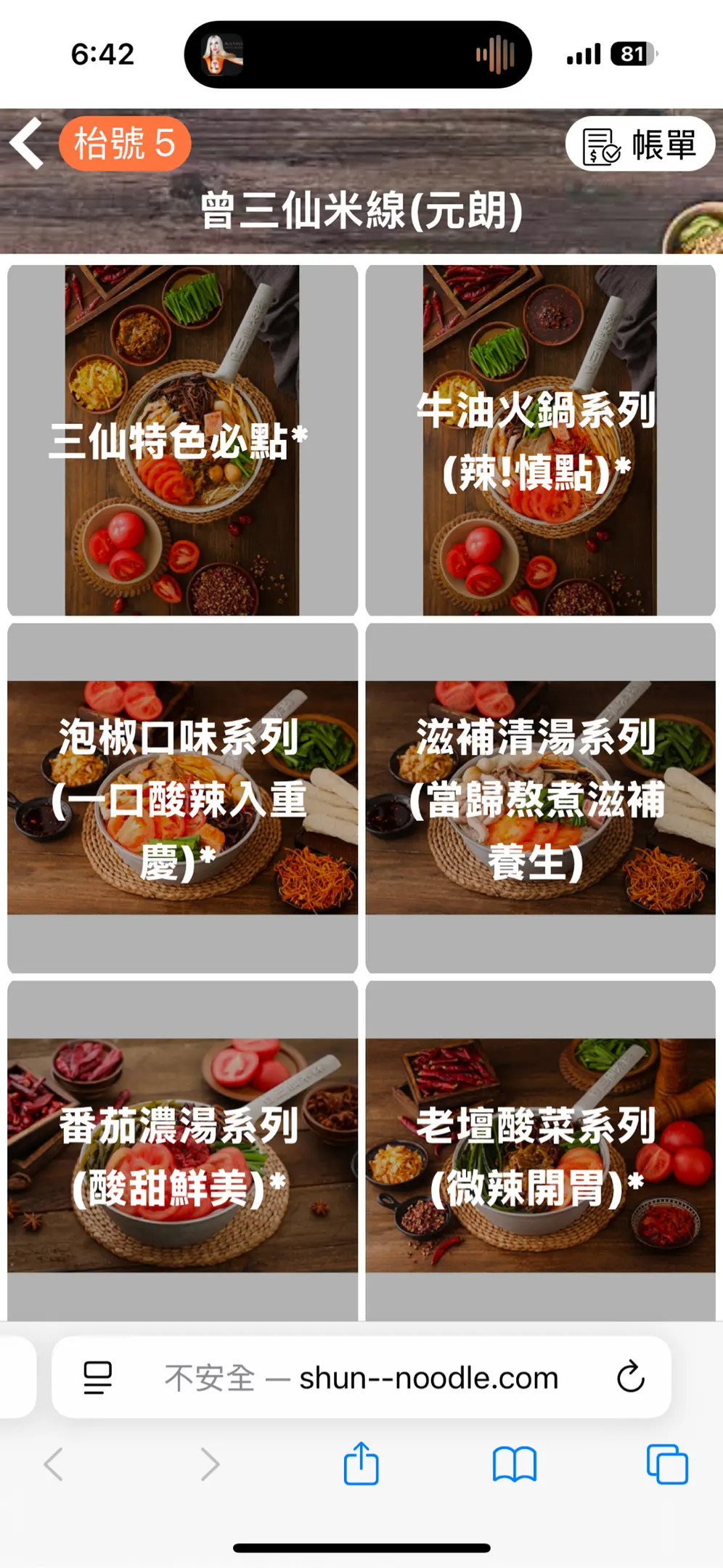Choose the 老壇酸菜系列 tile
The image size is (723, 1568).
[540, 1153]
